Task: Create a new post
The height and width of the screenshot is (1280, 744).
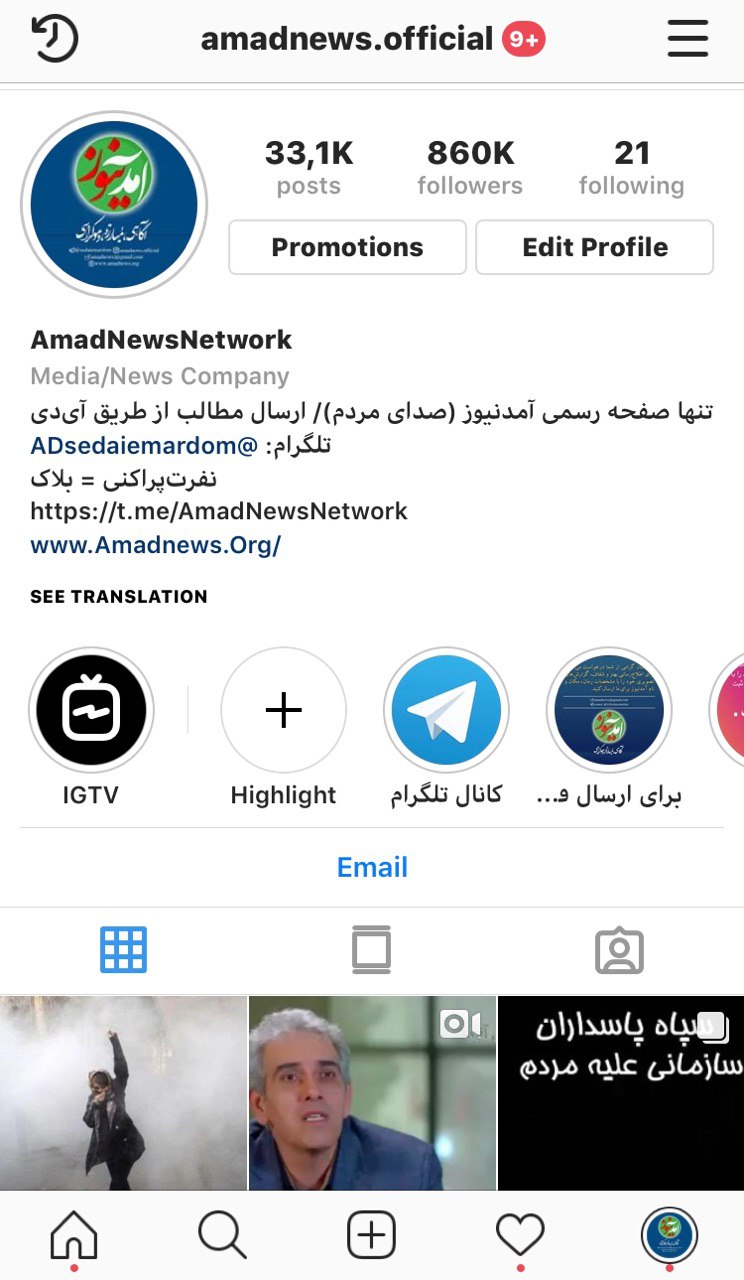Action: pyautogui.click(x=371, y=1235)
